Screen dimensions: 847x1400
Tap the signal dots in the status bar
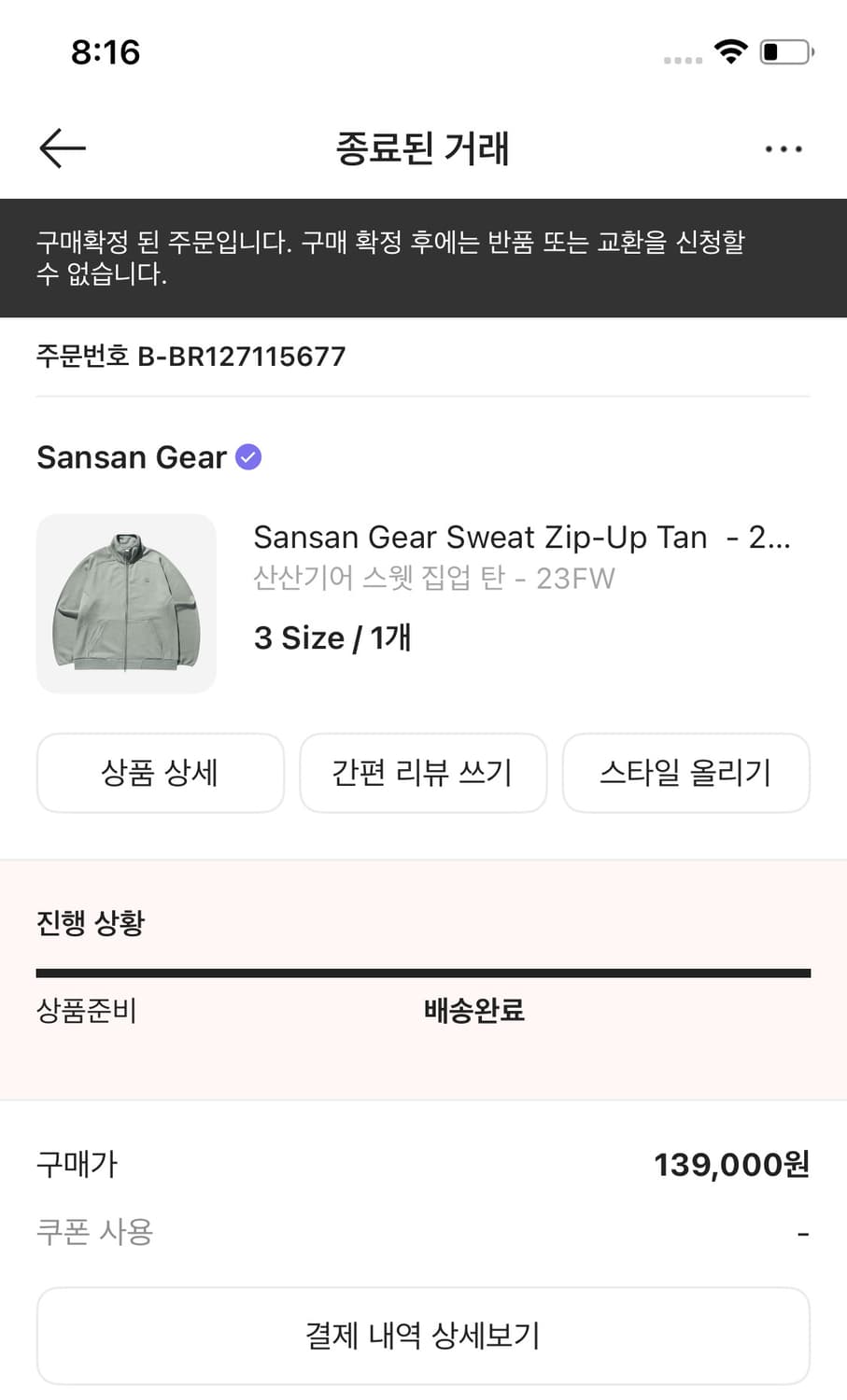point(682,58)
